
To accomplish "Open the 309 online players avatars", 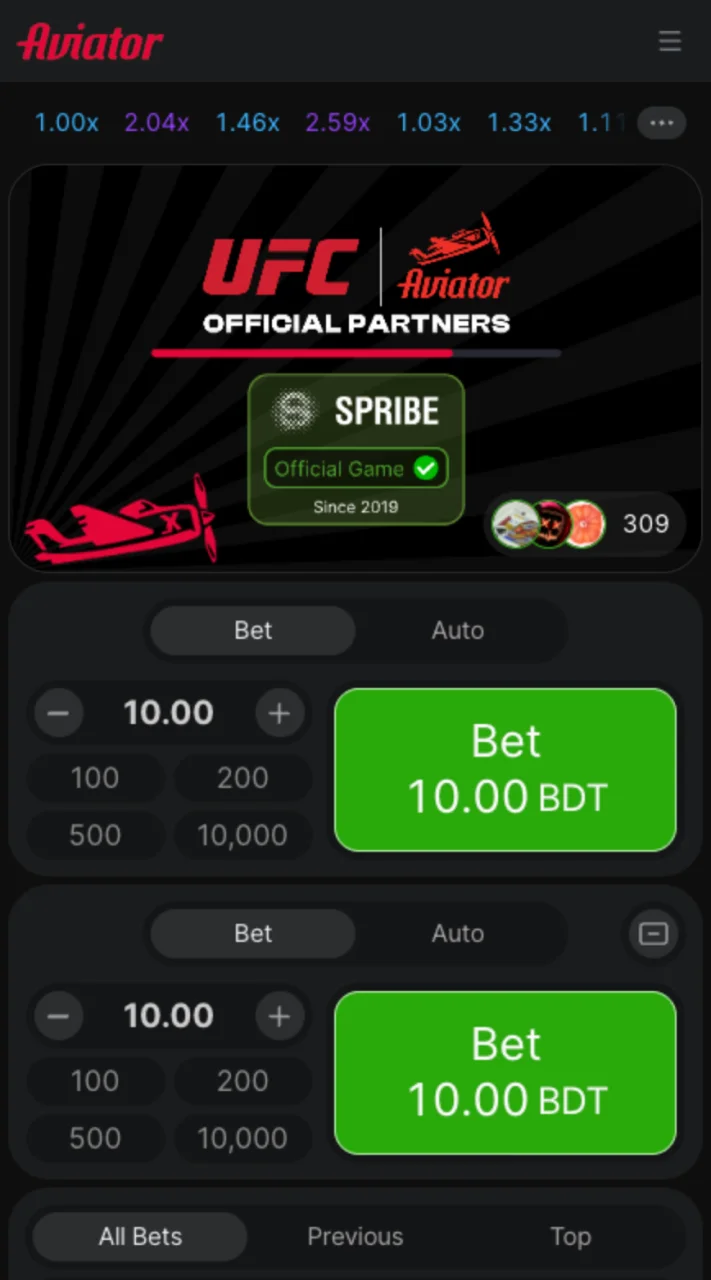I will 585,524.
